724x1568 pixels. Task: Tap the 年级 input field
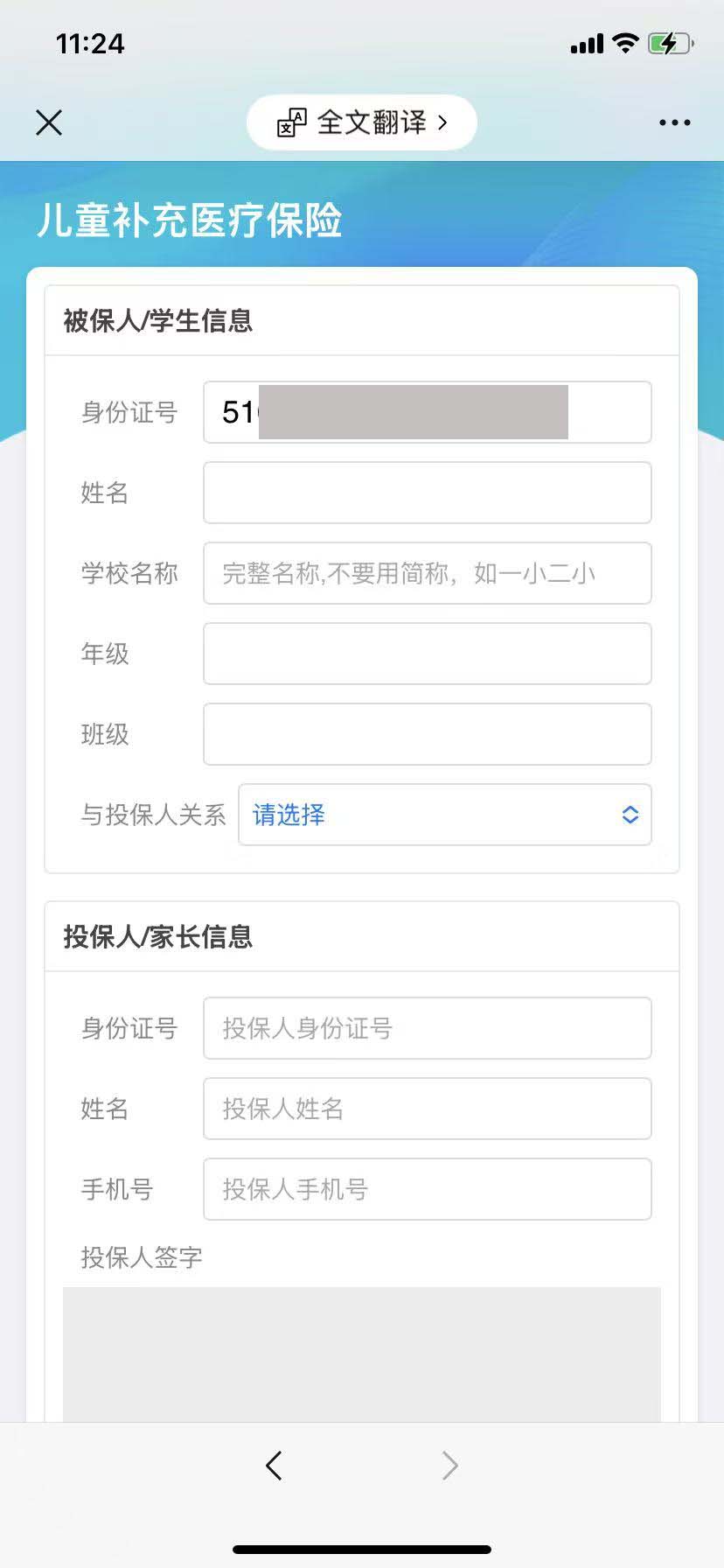(x=427, y=654)
